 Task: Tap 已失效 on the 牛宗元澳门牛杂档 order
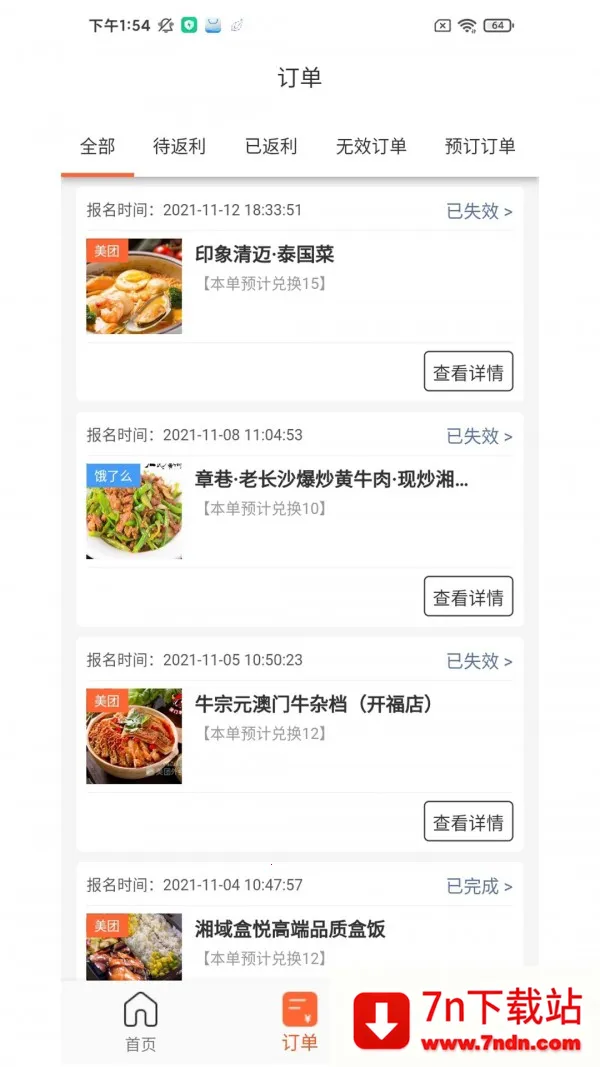coord(479,661)
